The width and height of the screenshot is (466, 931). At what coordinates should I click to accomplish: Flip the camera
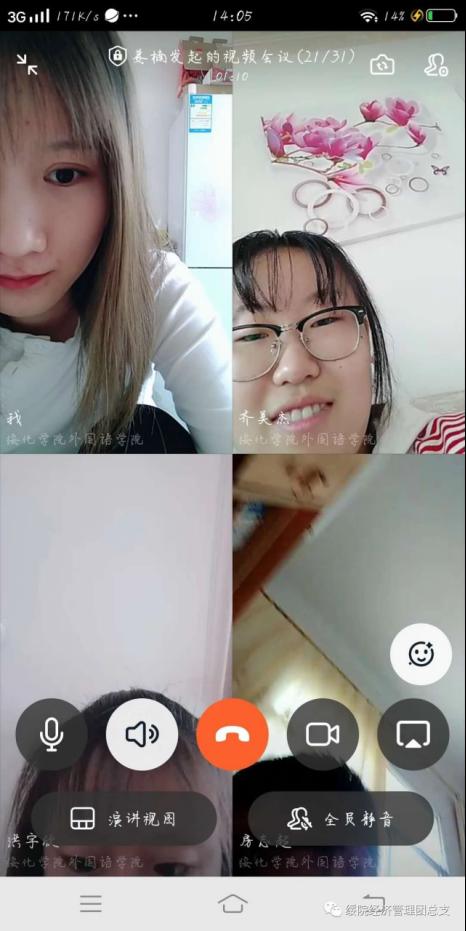[x=382, y=65]
